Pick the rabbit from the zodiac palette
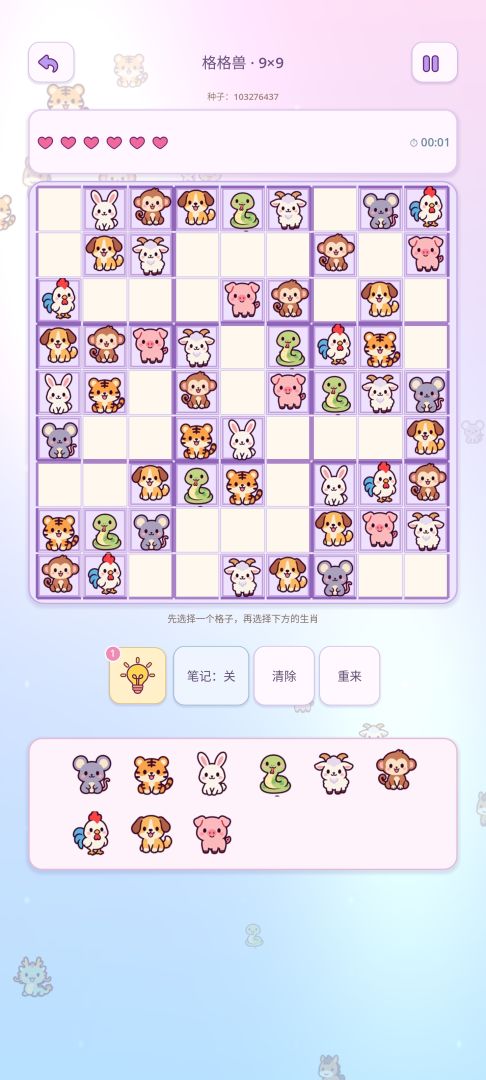Screen dimensions: 486x1080 point(212,773)
